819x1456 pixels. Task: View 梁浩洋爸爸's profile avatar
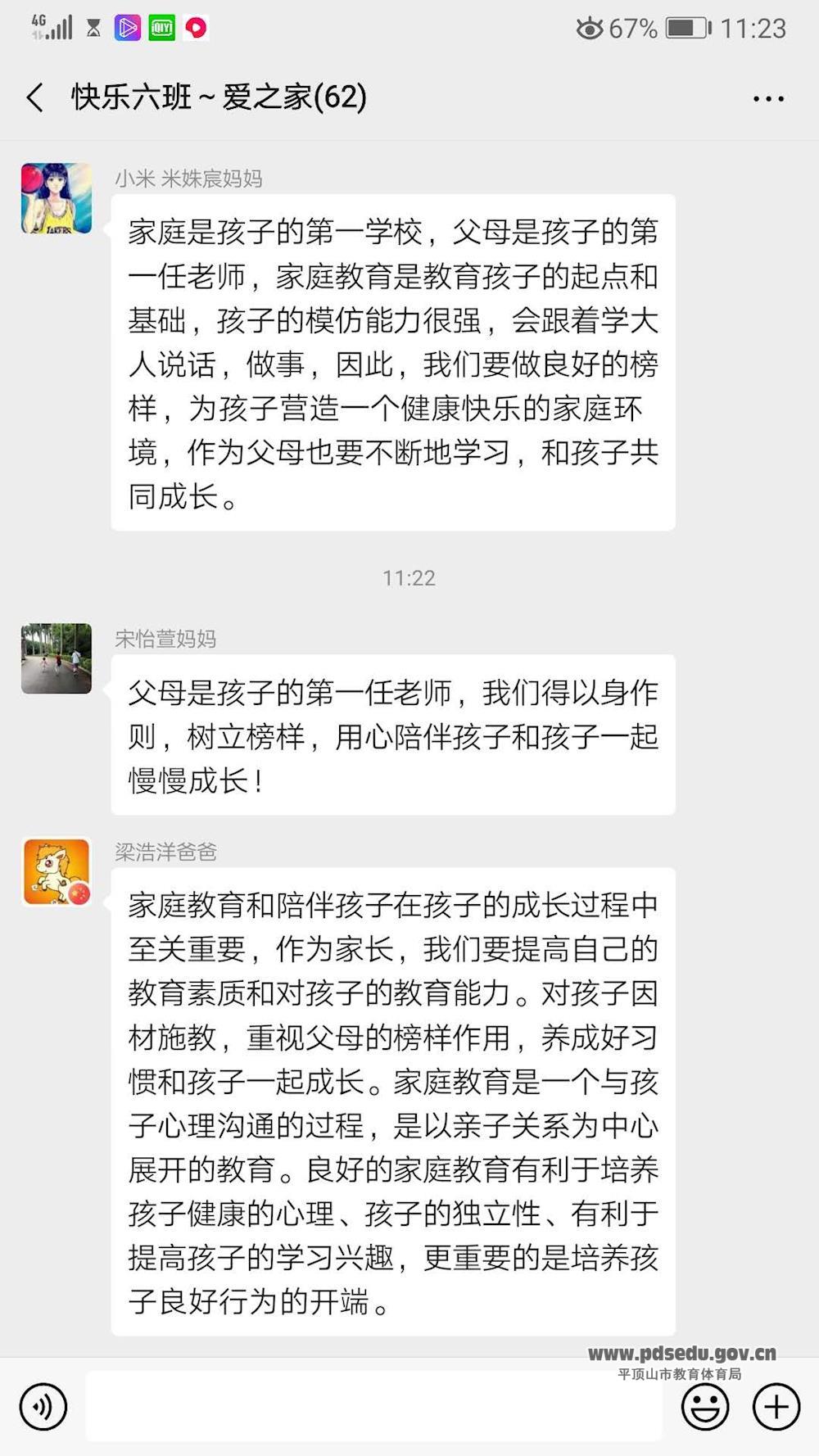[57, 872]
